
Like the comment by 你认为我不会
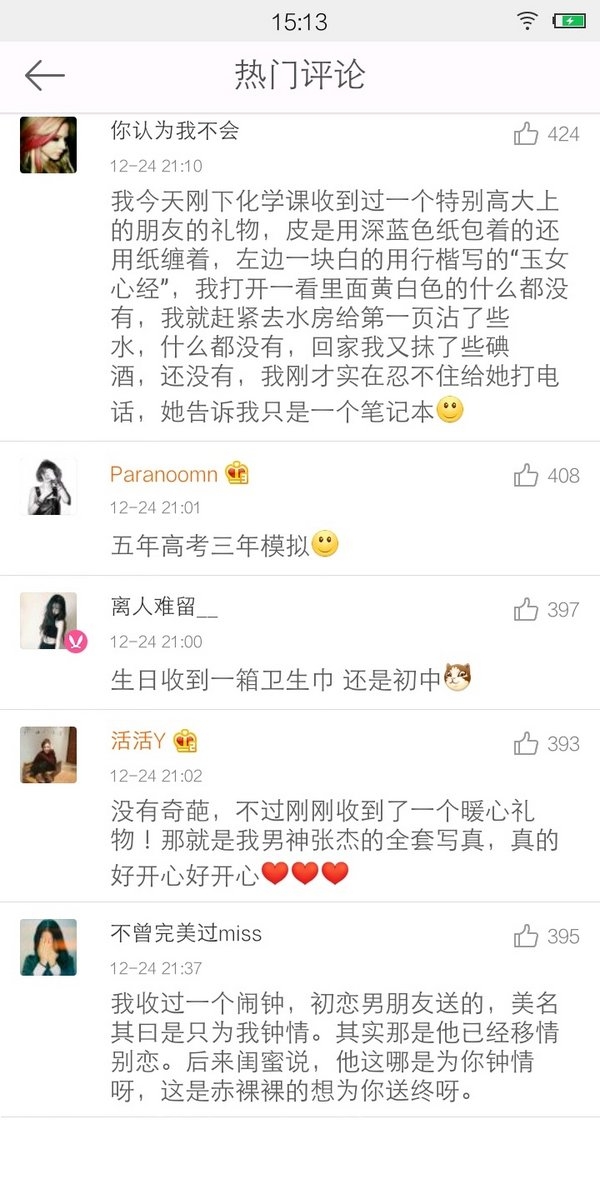[526, 134]
